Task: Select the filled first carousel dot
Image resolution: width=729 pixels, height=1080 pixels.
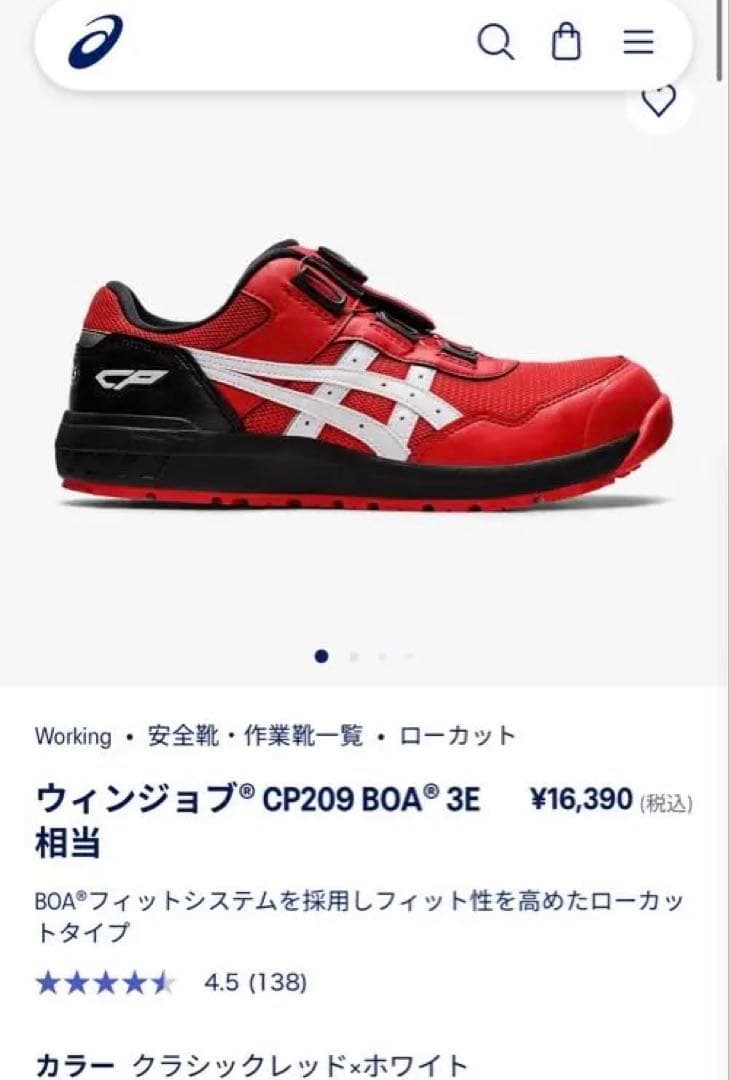Action: coord(320,656)
